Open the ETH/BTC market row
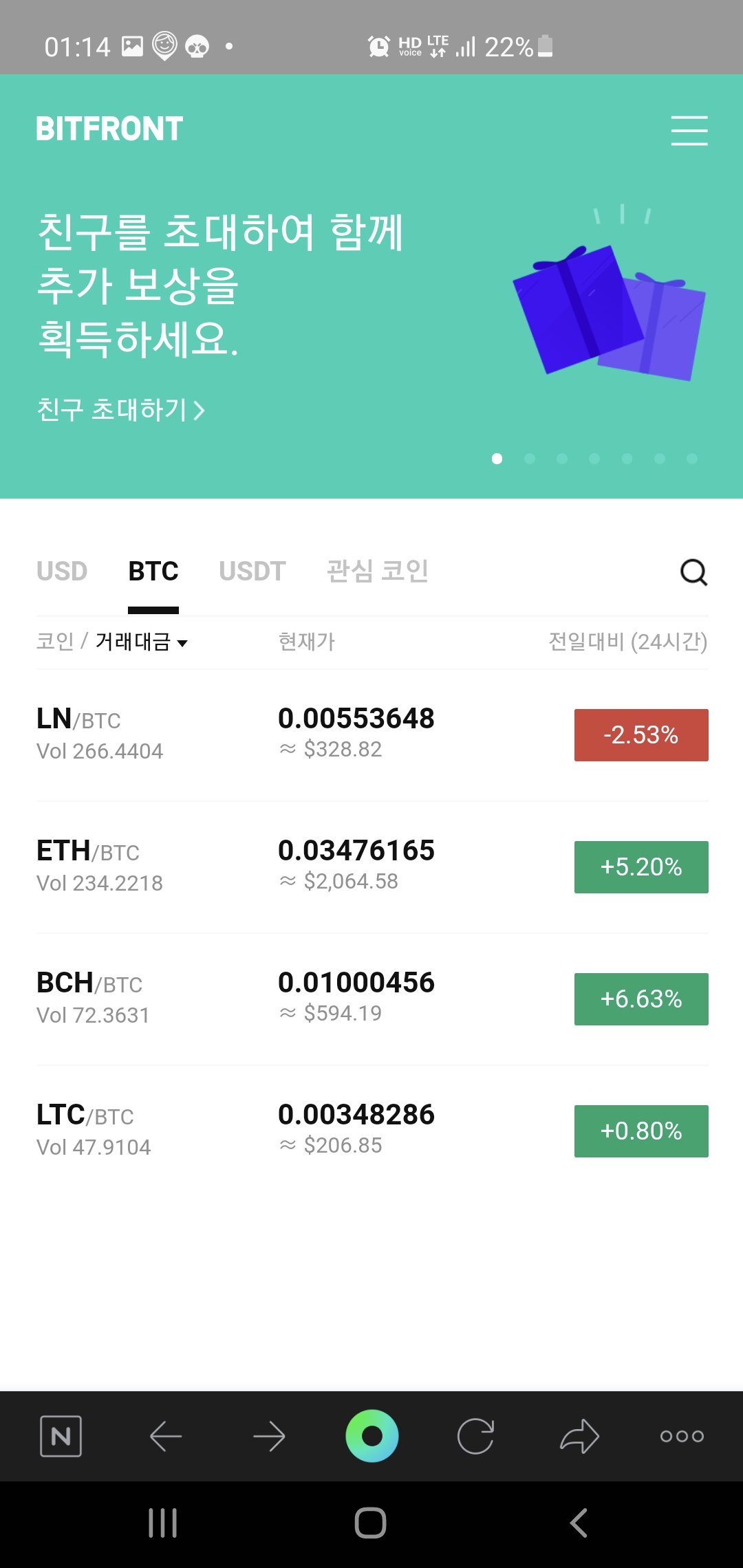Viewport: 743px width, 1568px height. (x=371, y=867)
